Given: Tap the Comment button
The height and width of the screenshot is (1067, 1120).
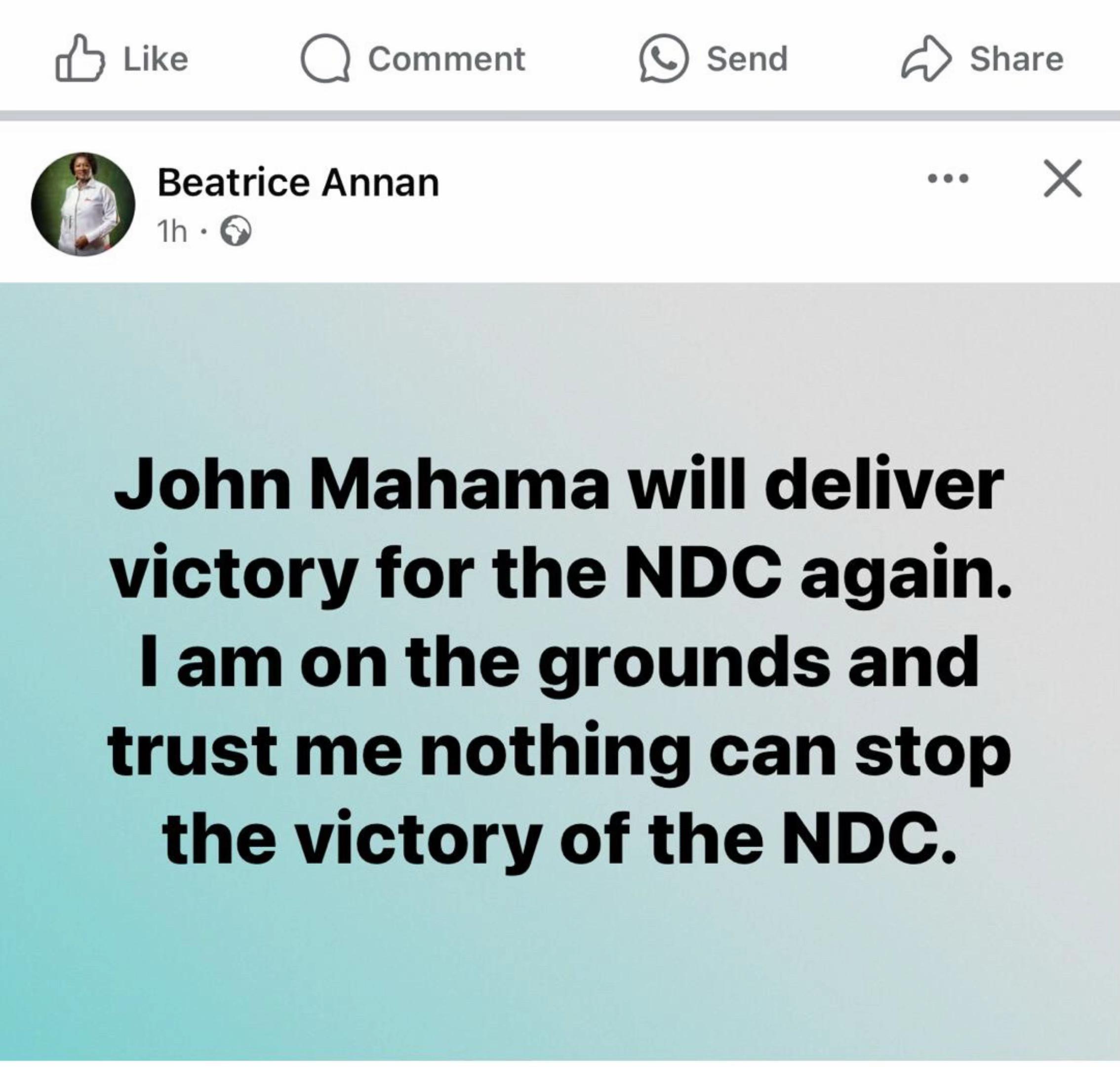Looking at the screenshot, I should tap(413, 59).
